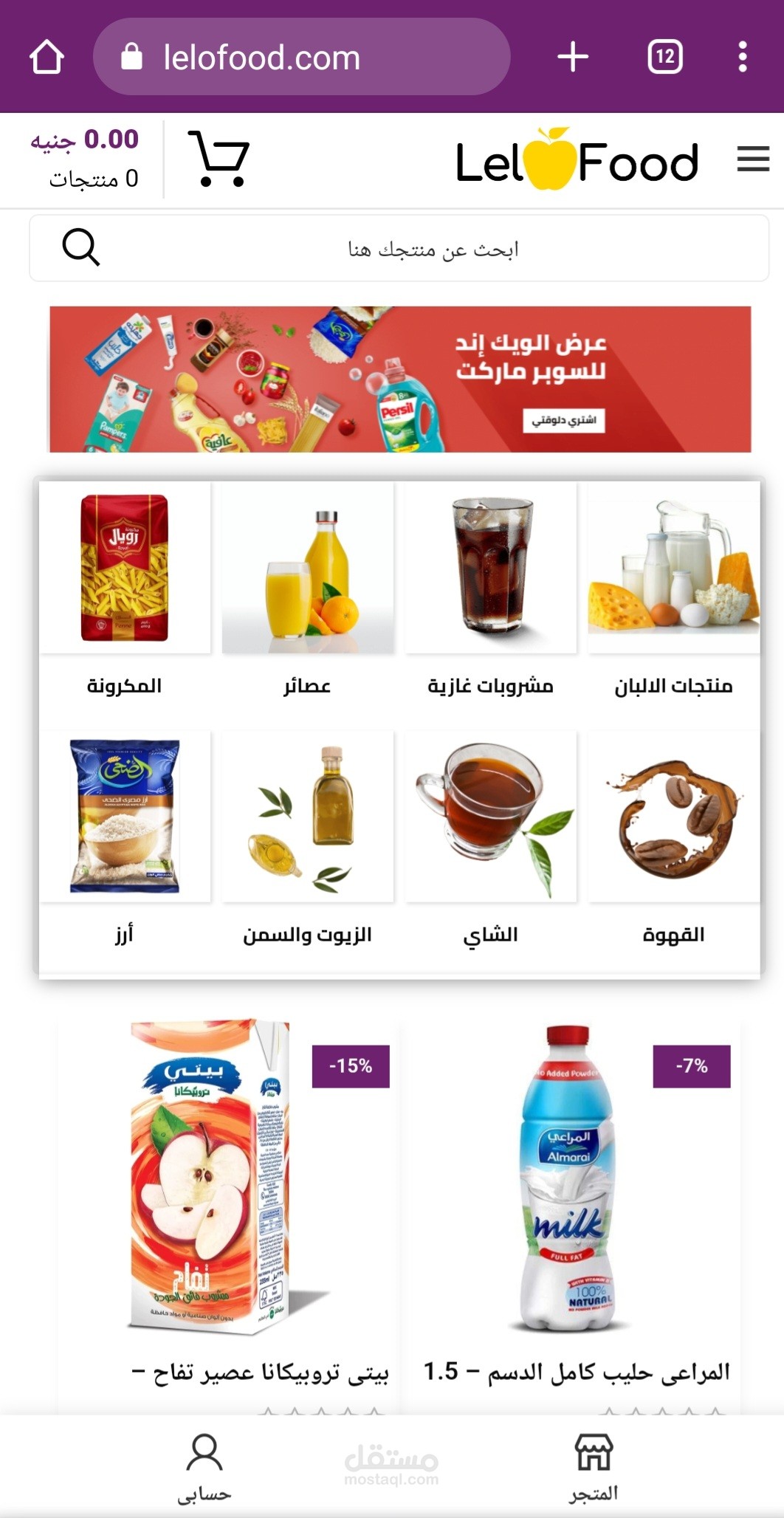Open the أرز rice category

click(125, 842)
